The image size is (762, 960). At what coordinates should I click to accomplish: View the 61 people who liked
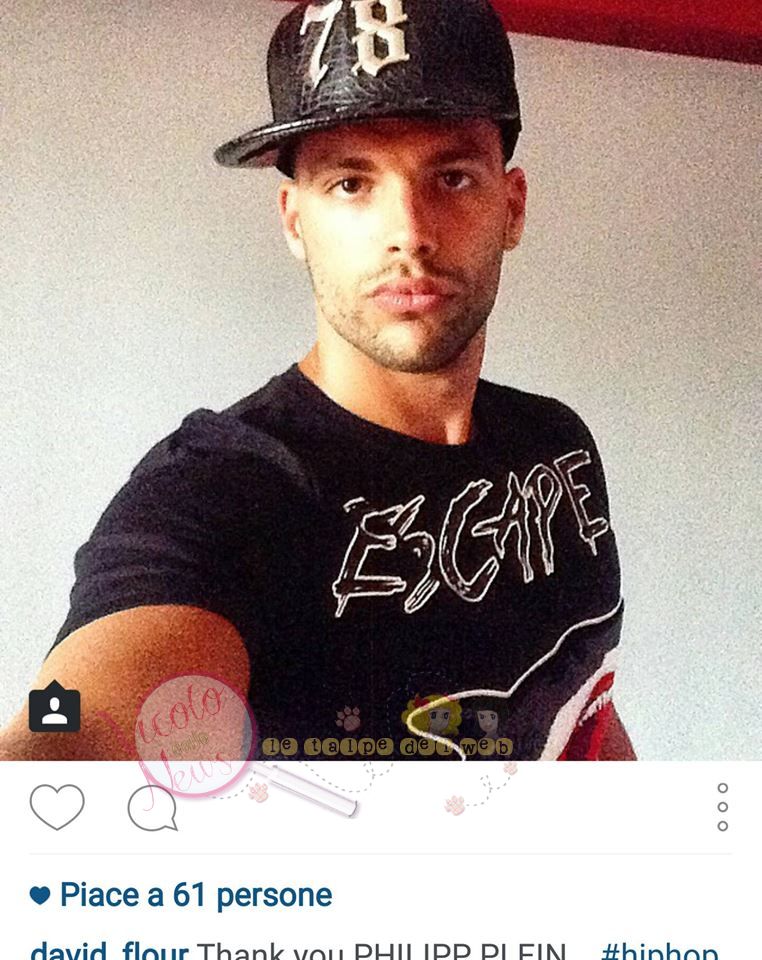(x=194, y=894)
